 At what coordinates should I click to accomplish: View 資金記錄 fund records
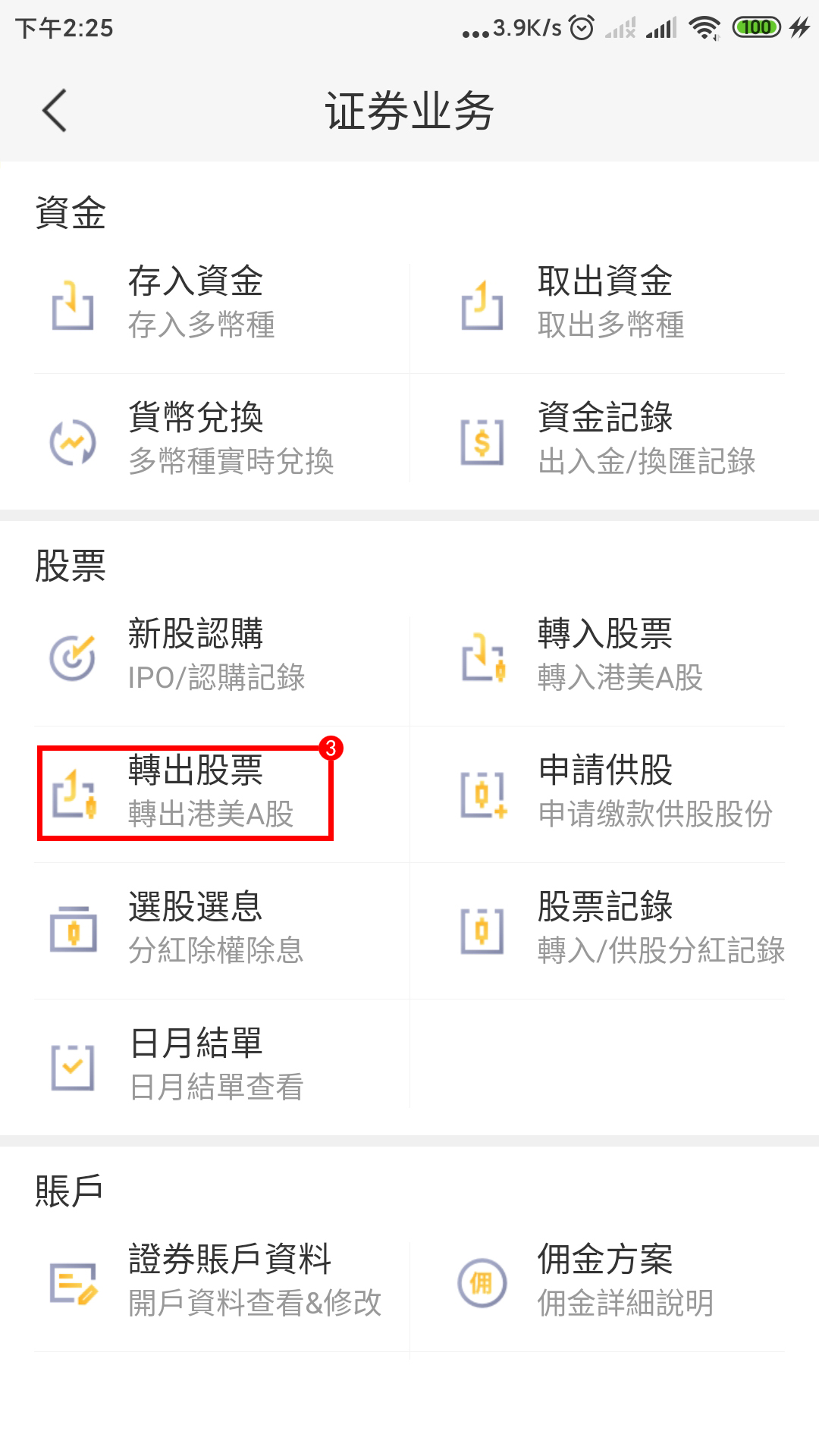[x=598, y=441]
